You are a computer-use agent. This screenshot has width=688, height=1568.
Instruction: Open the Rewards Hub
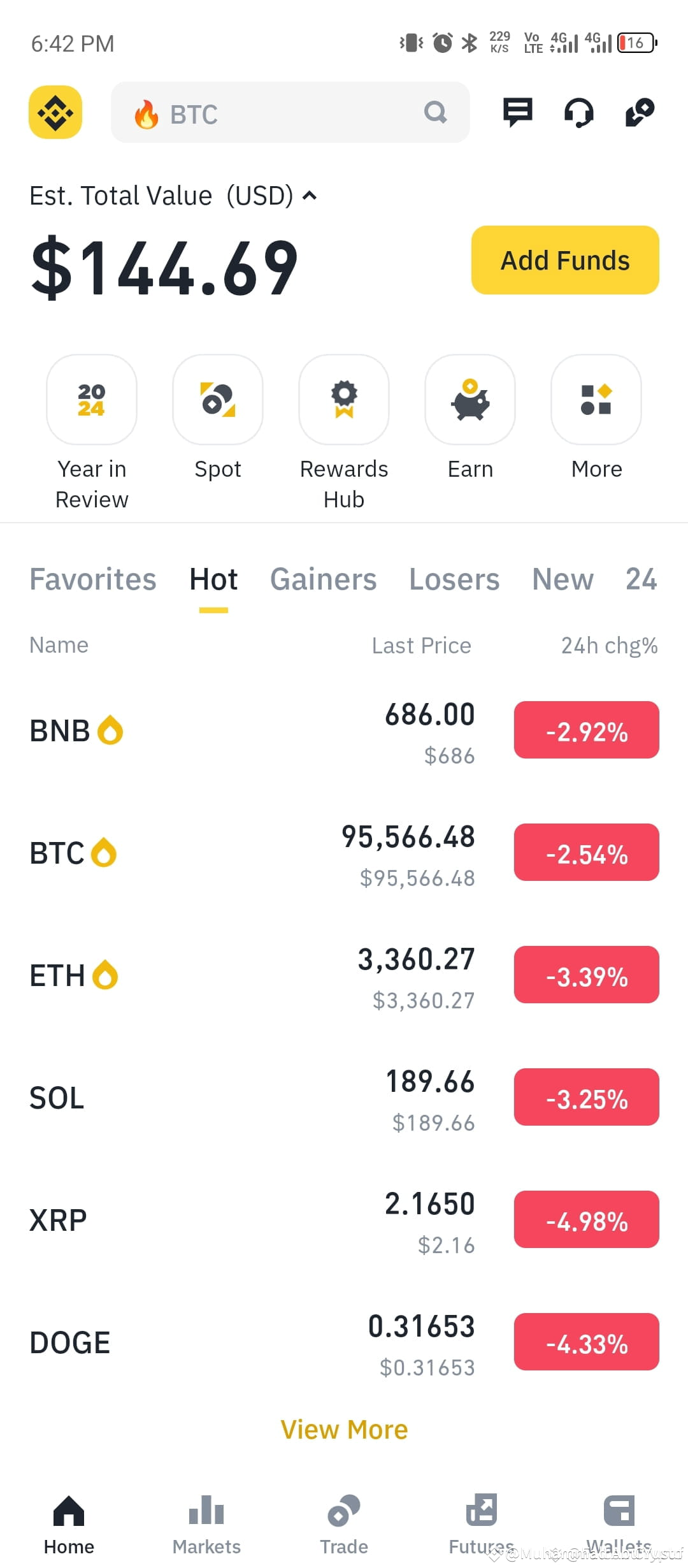point(343,400)
